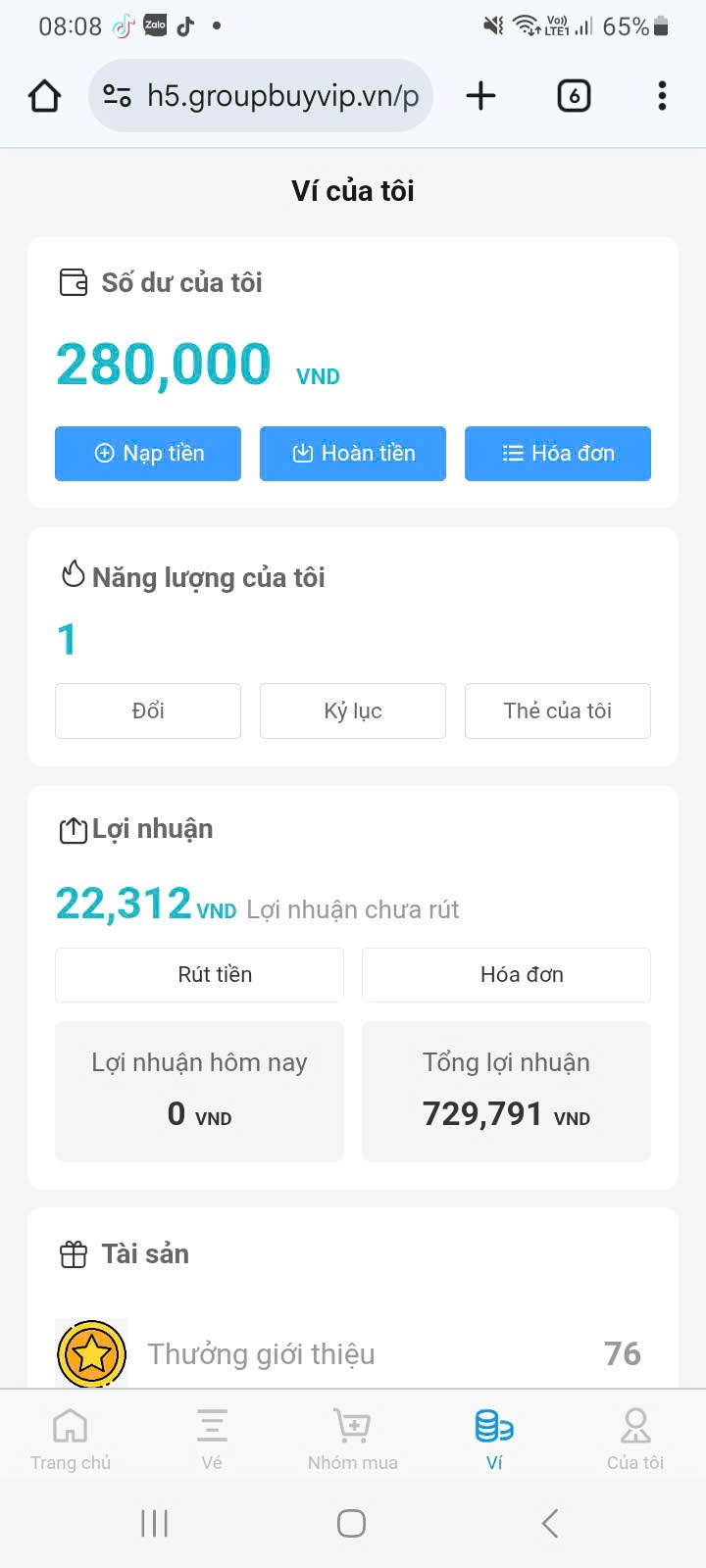Tap the Nạp tiền deposit button
706x1568 pixels.
coord(148,454)
